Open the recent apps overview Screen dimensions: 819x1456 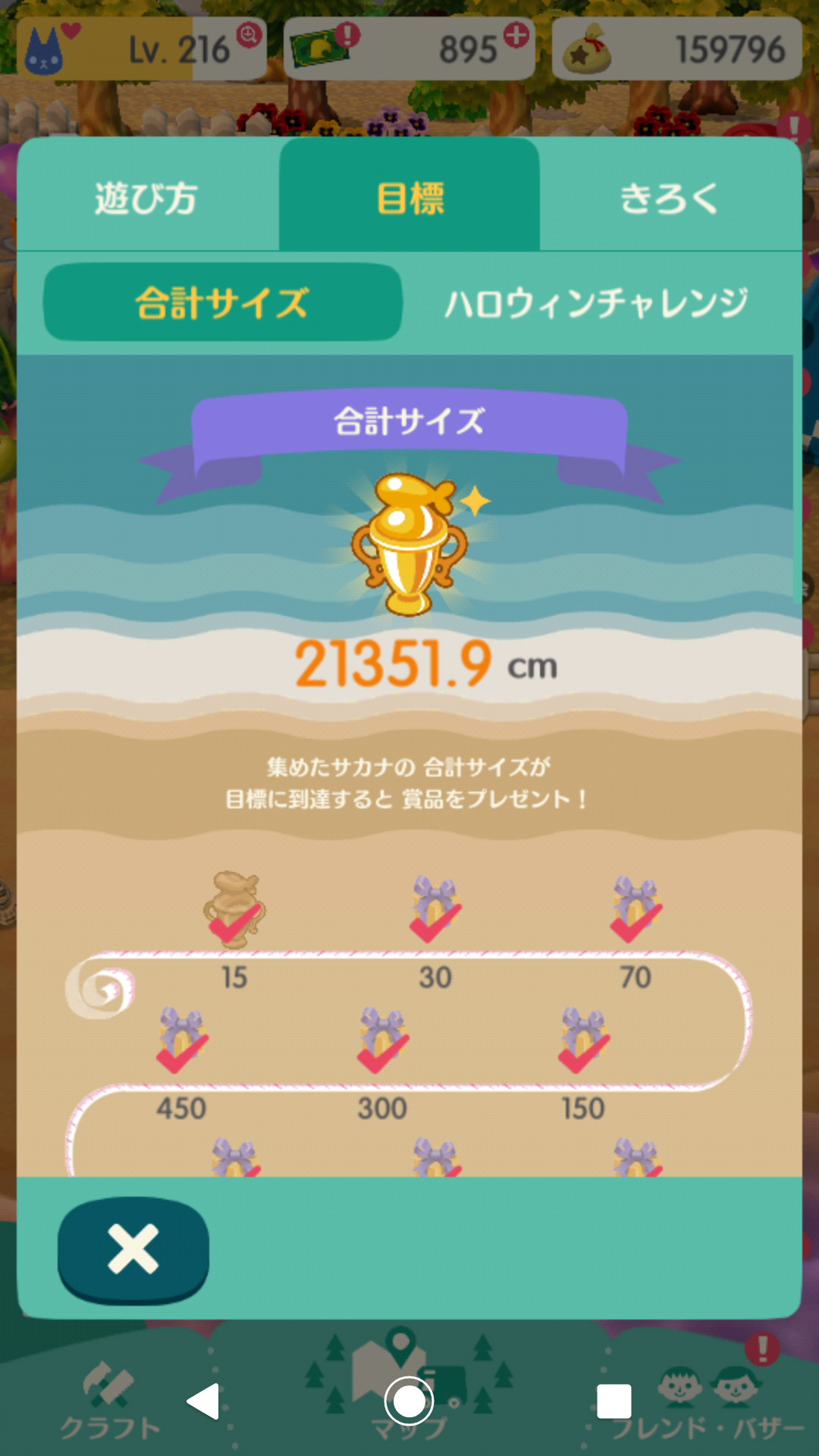[613, 1401]
